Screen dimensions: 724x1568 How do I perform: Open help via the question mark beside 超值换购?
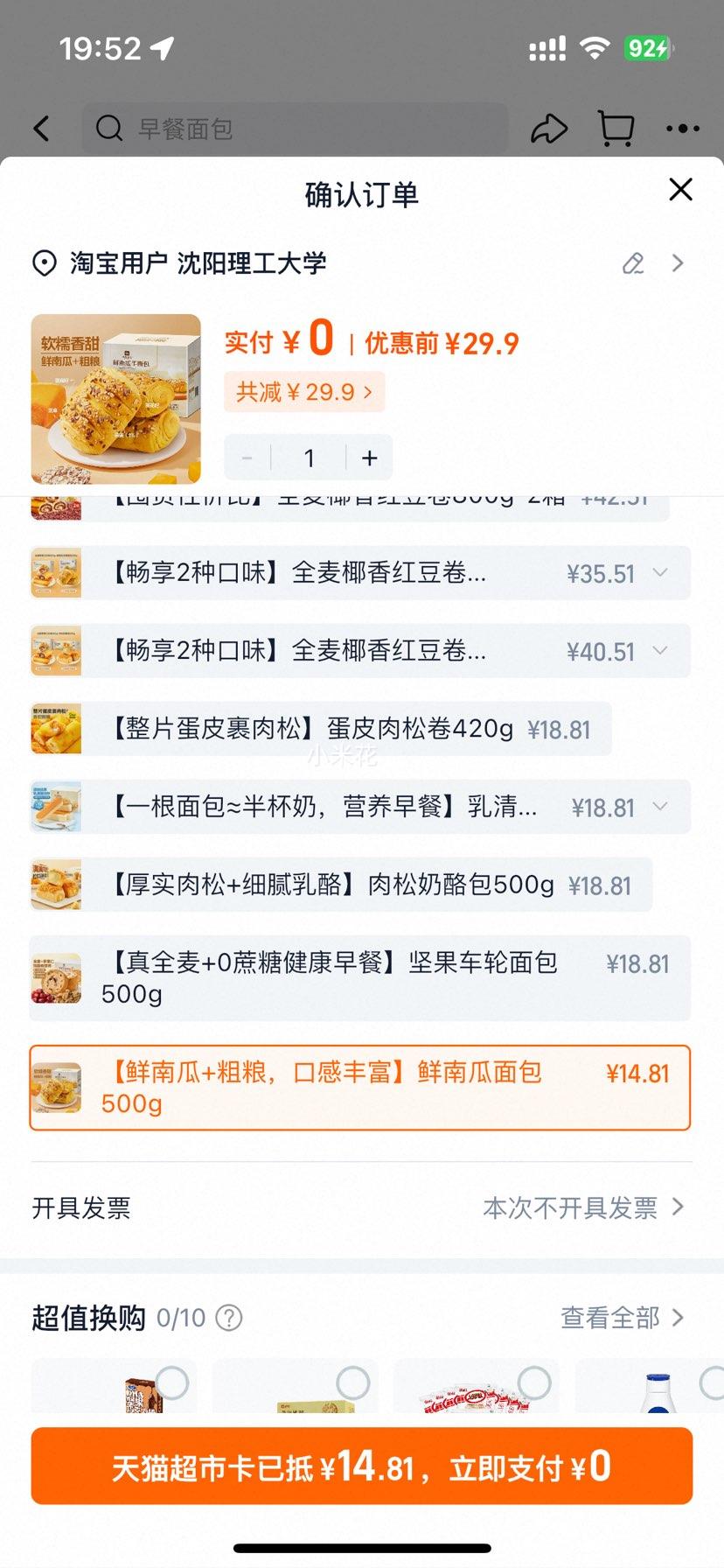click(x=229, y=1318)
